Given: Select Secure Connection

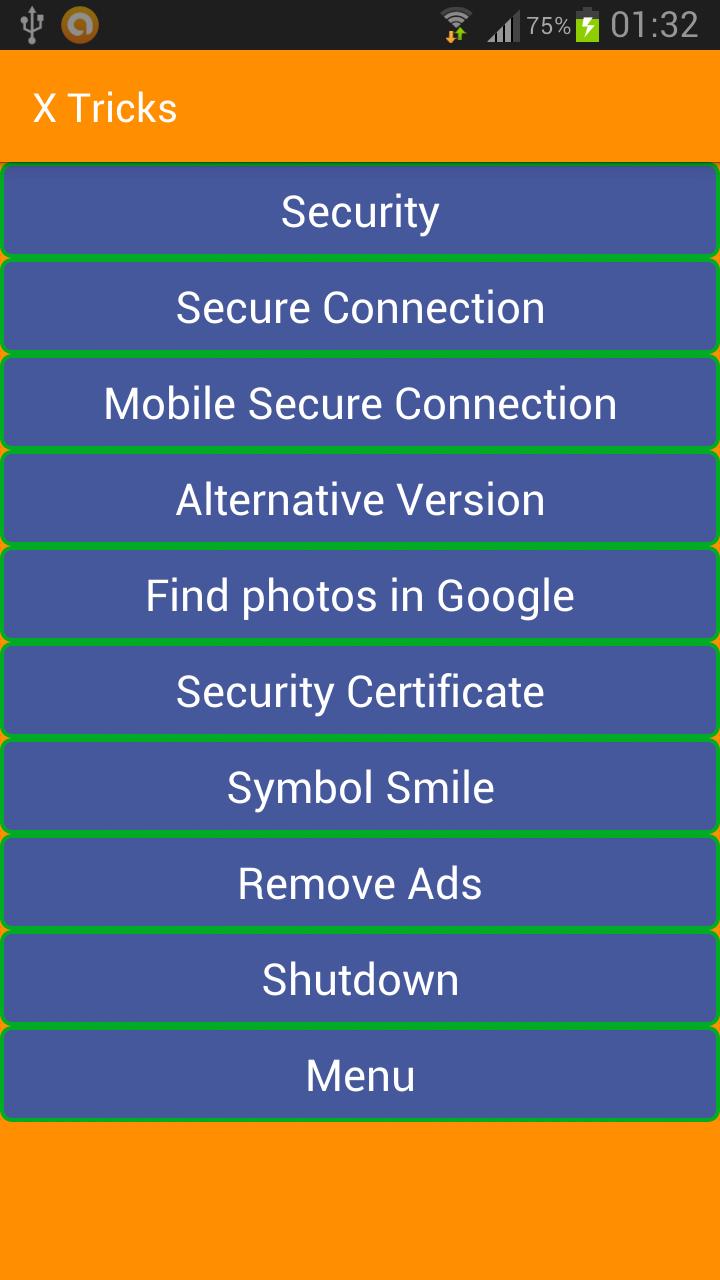Looking at the screenshot, I should coord(360,308).
